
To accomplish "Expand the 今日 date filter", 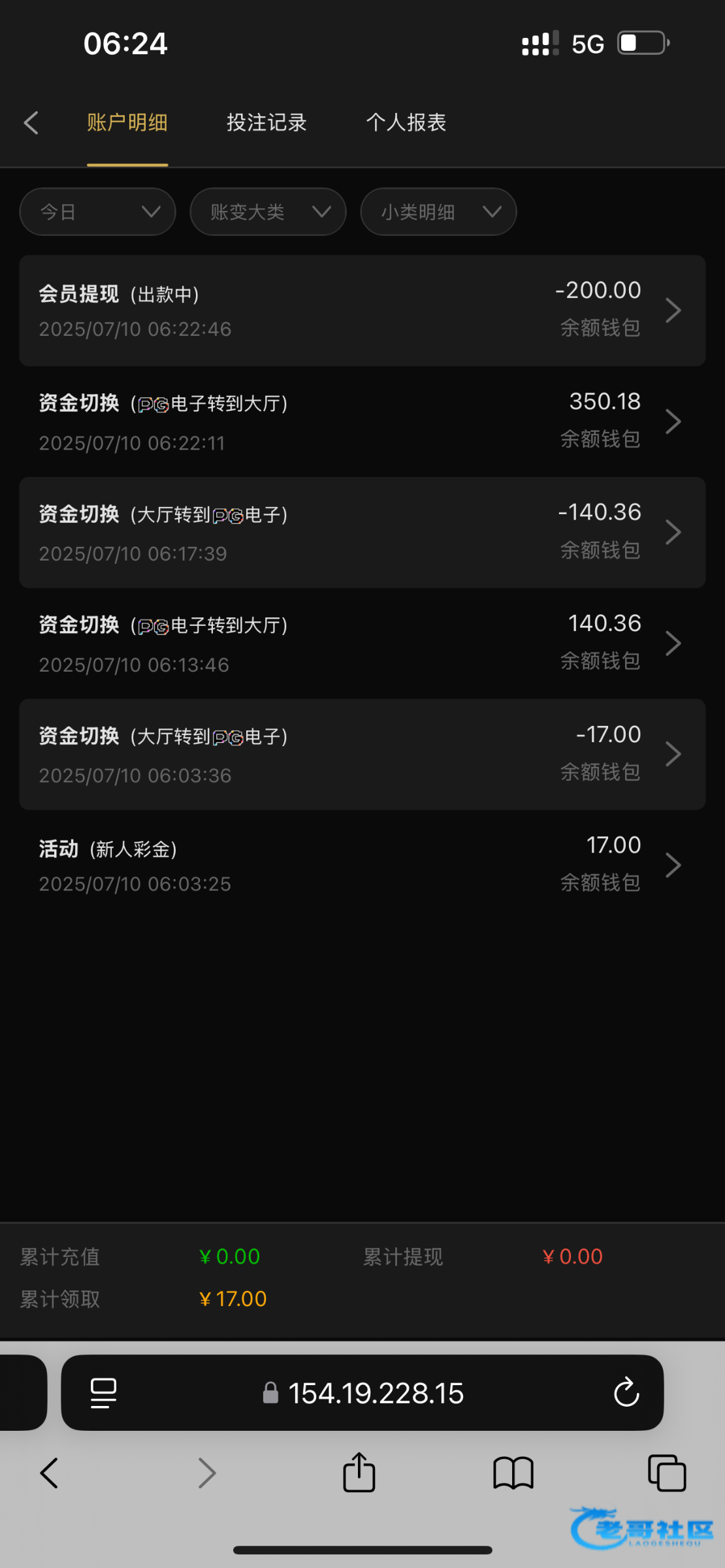I will click(98, 212).
